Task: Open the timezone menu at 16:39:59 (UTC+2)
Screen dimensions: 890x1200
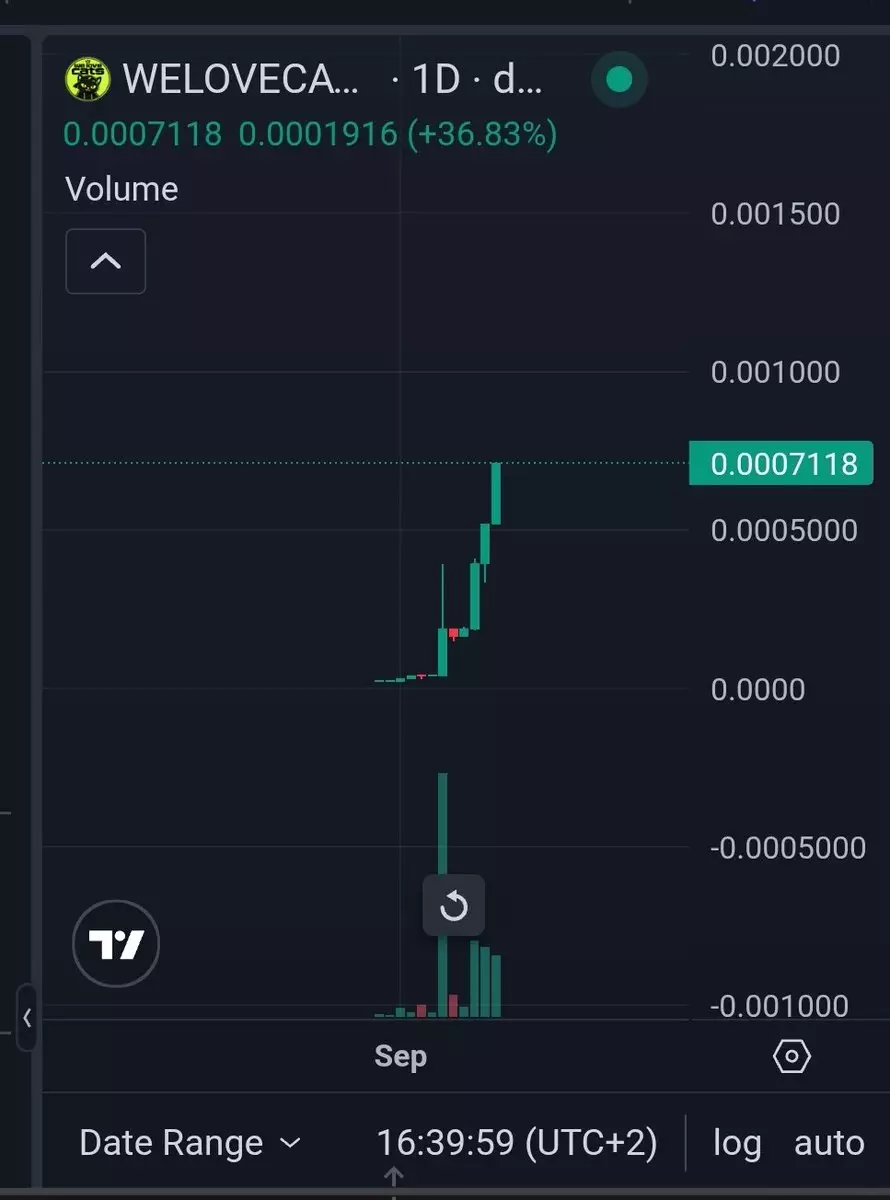Action: pyautogui.click(x=517, y=1143)
